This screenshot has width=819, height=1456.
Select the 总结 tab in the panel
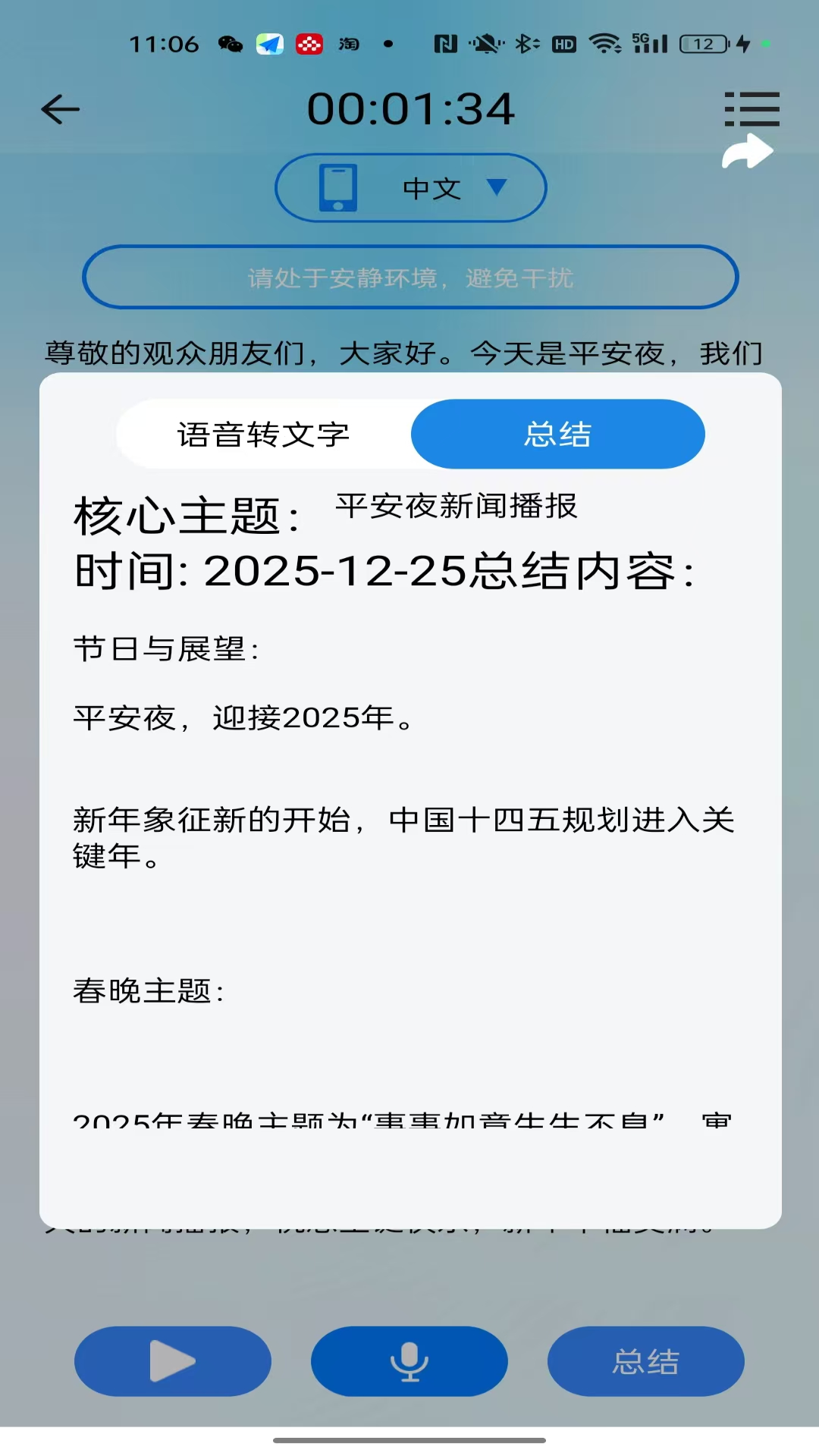pos(557,434)
